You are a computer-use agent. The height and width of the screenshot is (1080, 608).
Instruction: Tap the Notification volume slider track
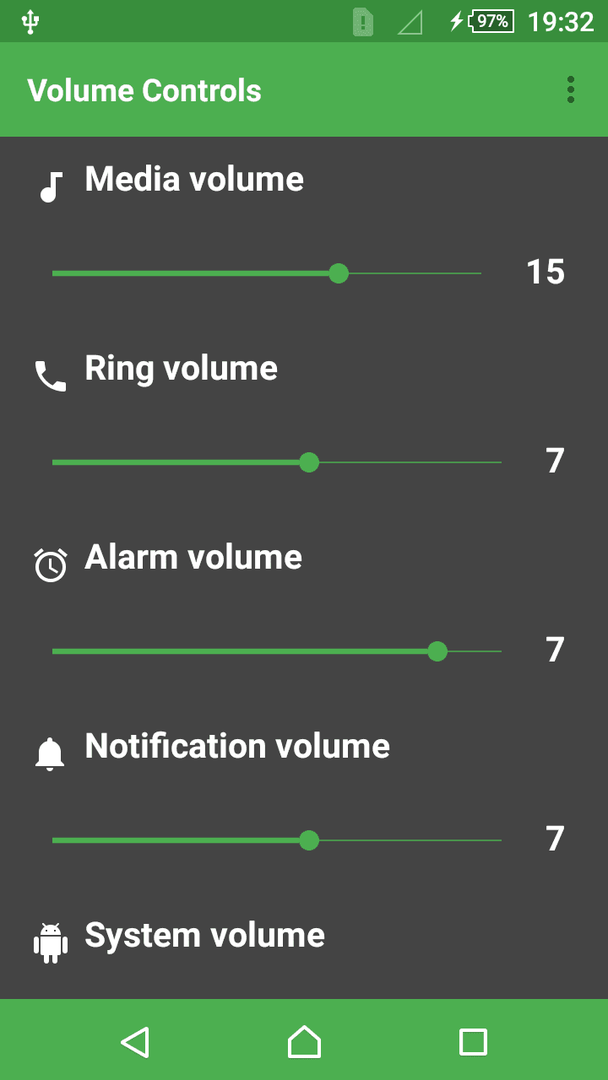tap(277, 840)
